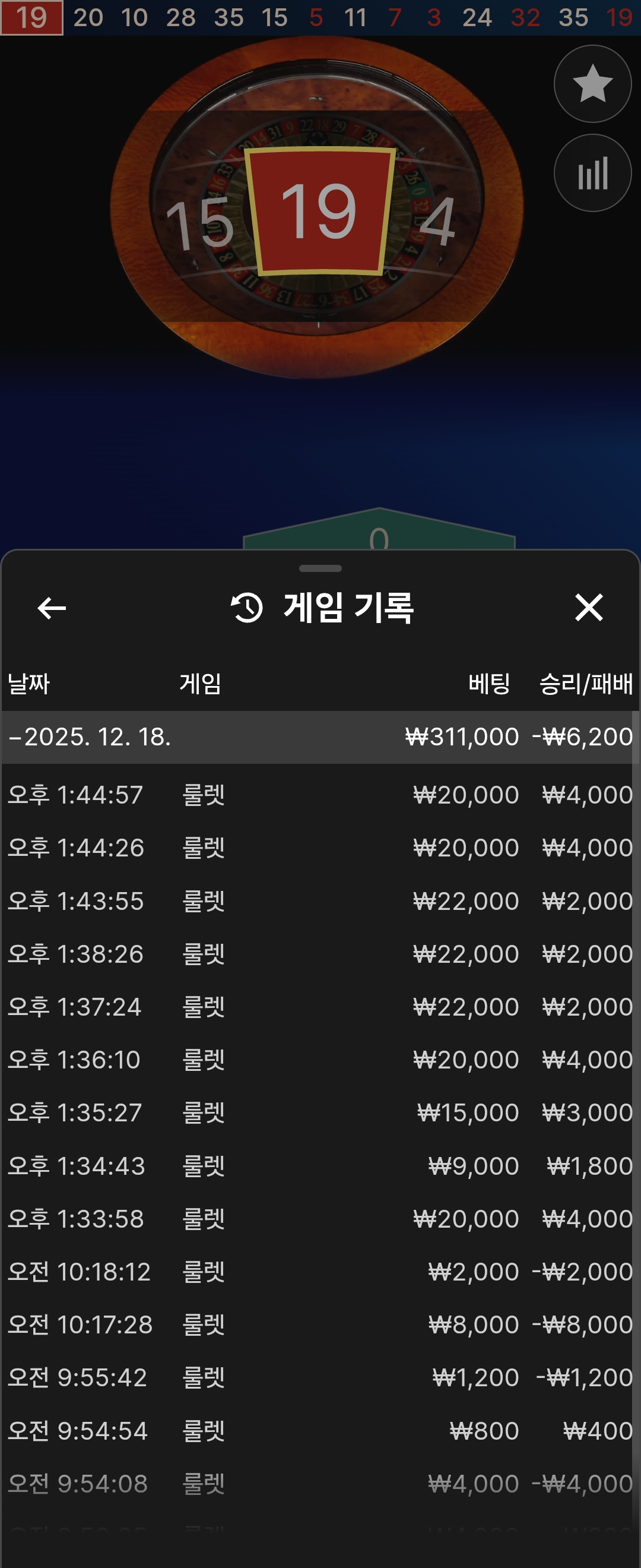Select the 오후 1:43:55 룰렛 entry

point(320,901)
